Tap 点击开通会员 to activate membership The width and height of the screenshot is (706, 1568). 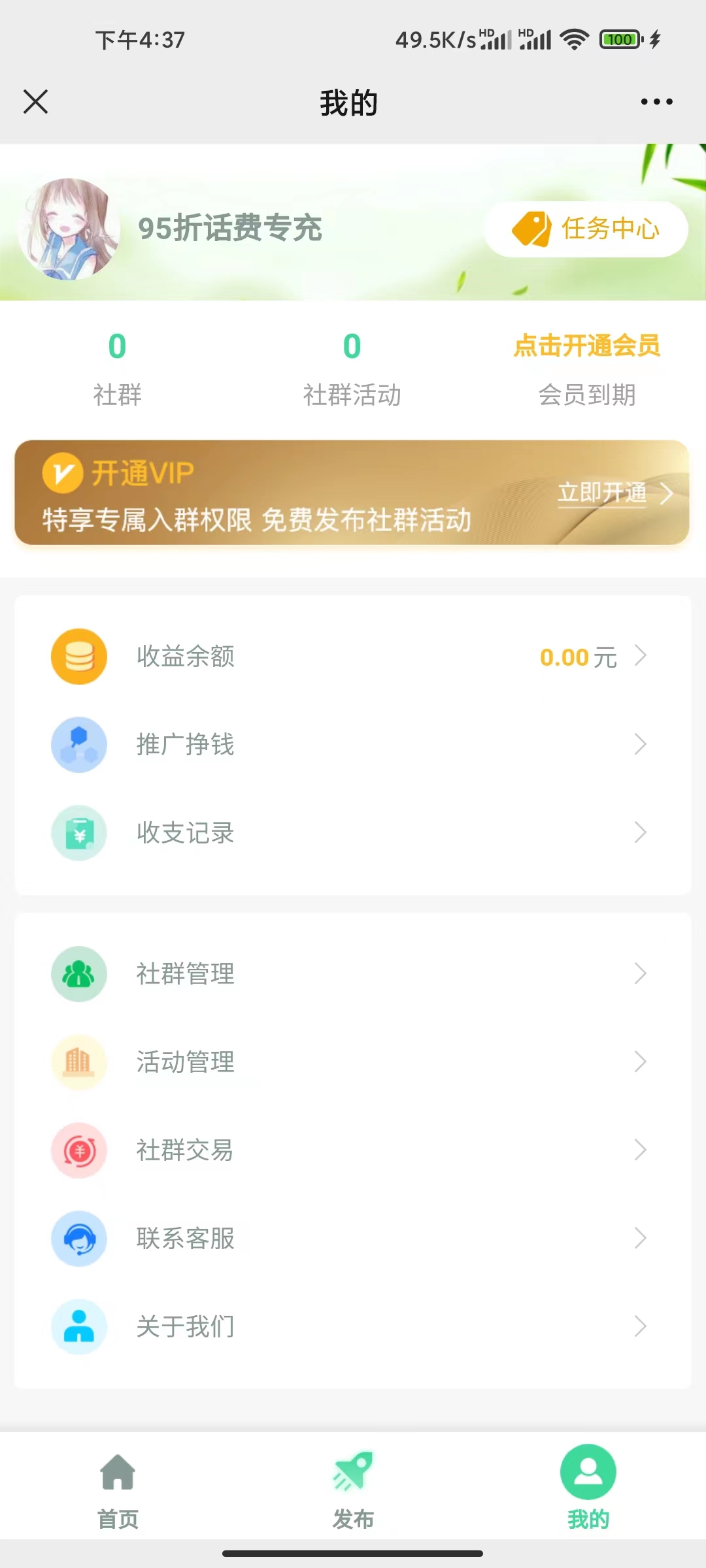click(x=586, y=346)
